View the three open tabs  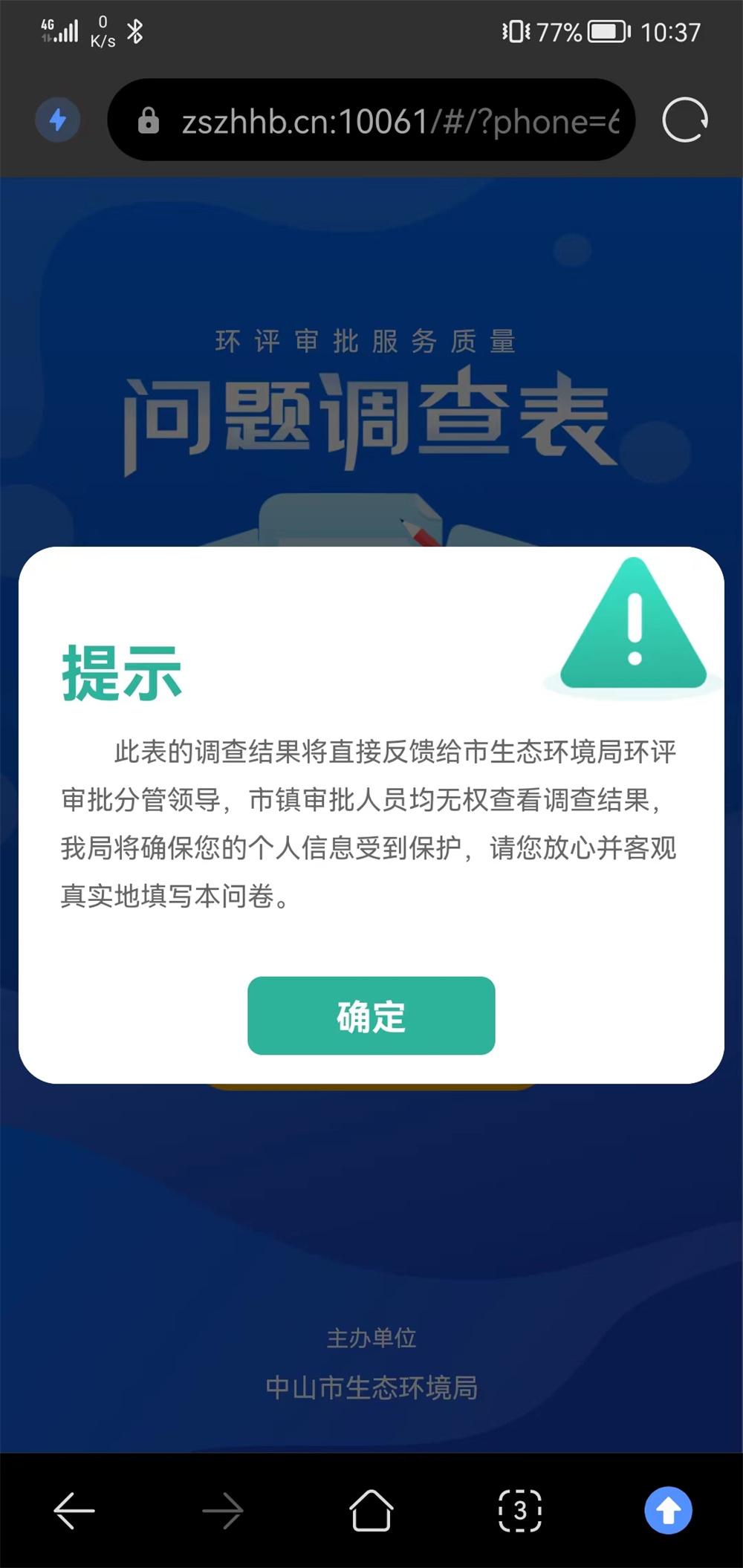click(x=519, y=1510)
